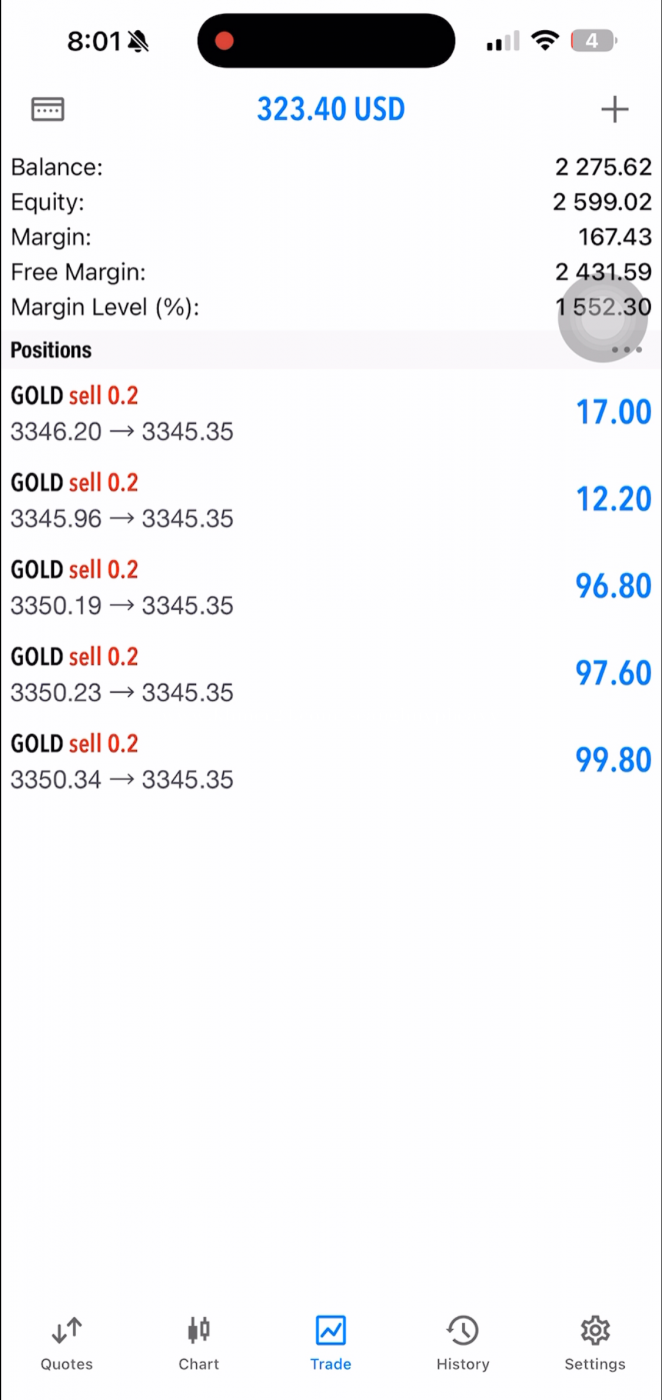Add a new order with the plus icon
The height and width of the screenshot is (1400, 662).
[x=615, y=109]
